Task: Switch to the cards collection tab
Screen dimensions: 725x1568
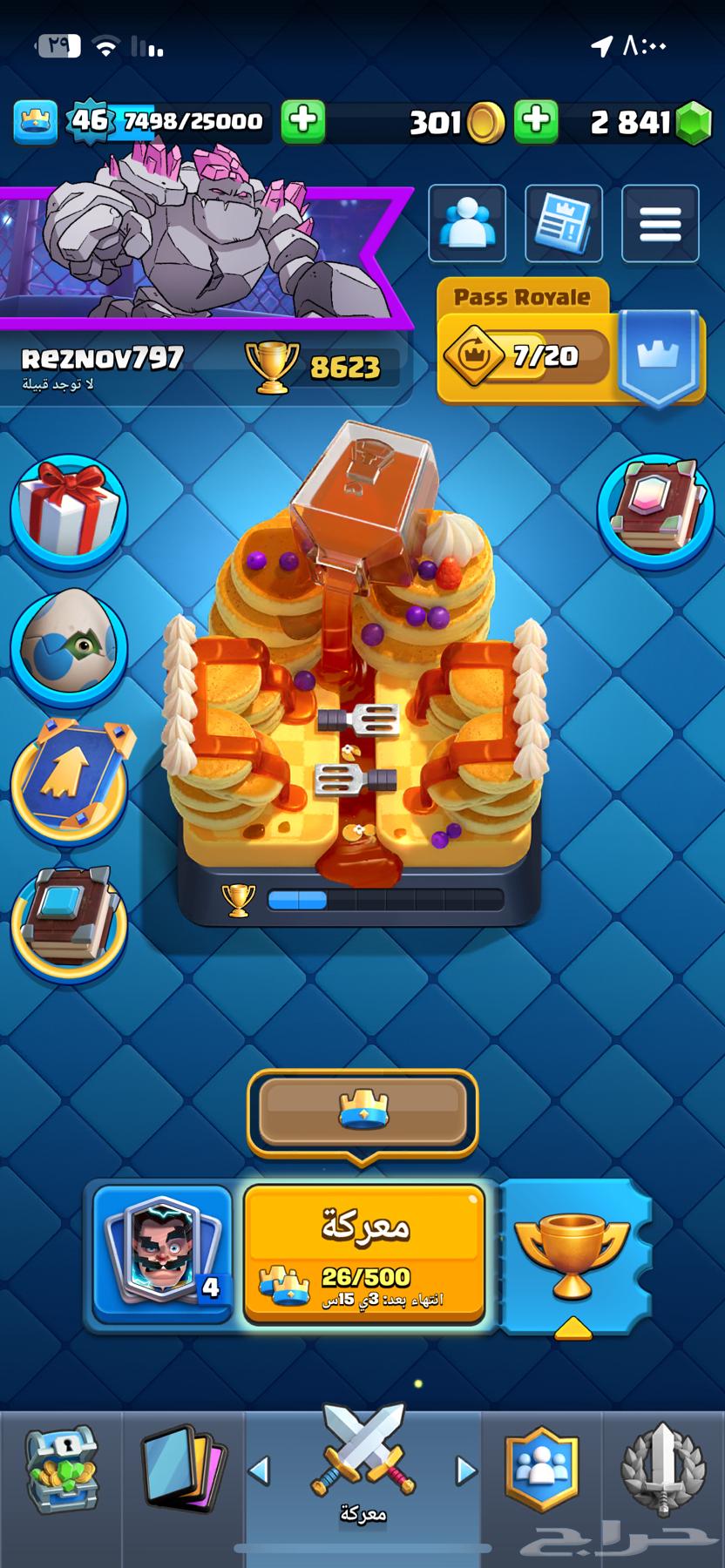Action: tap(183, 1472)
